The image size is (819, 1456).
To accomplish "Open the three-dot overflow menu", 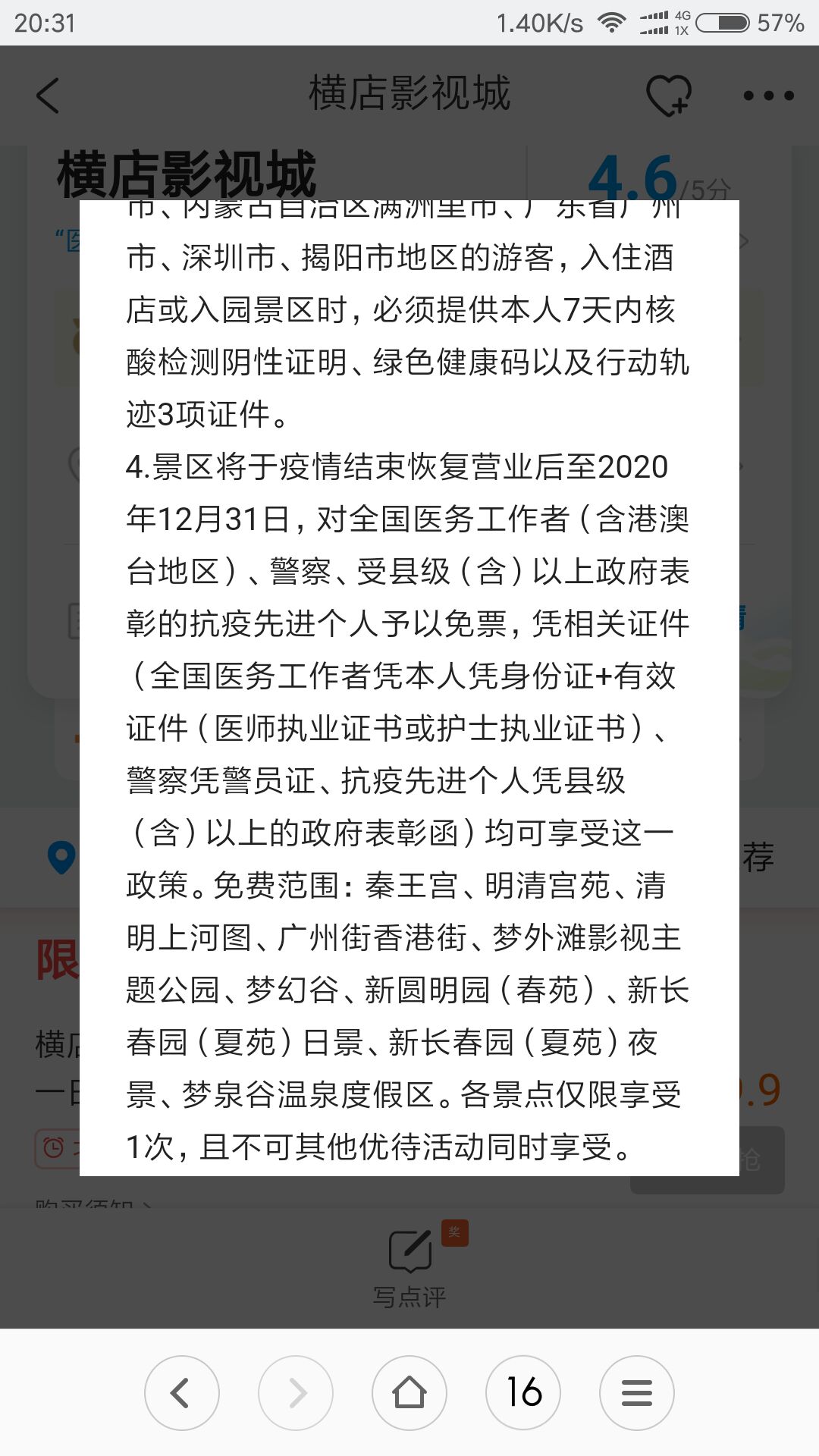I will [x=768, y=96].
